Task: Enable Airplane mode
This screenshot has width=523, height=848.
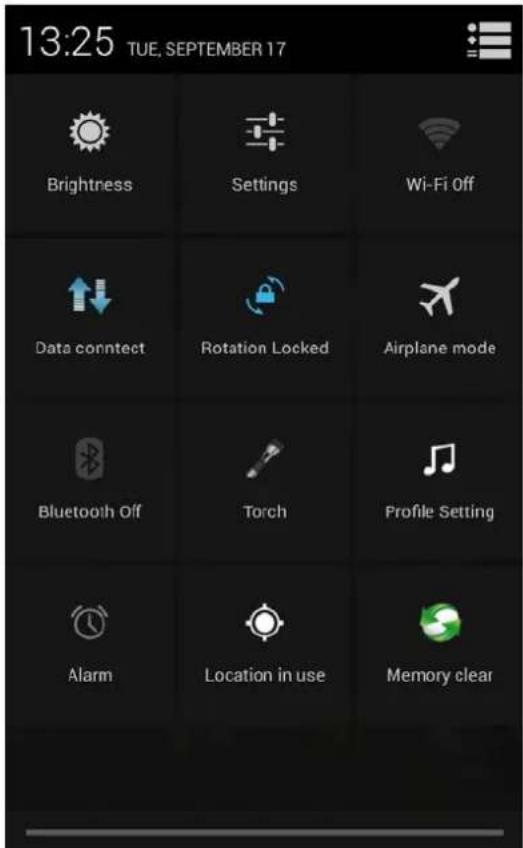Action: (x=439, y=318)
